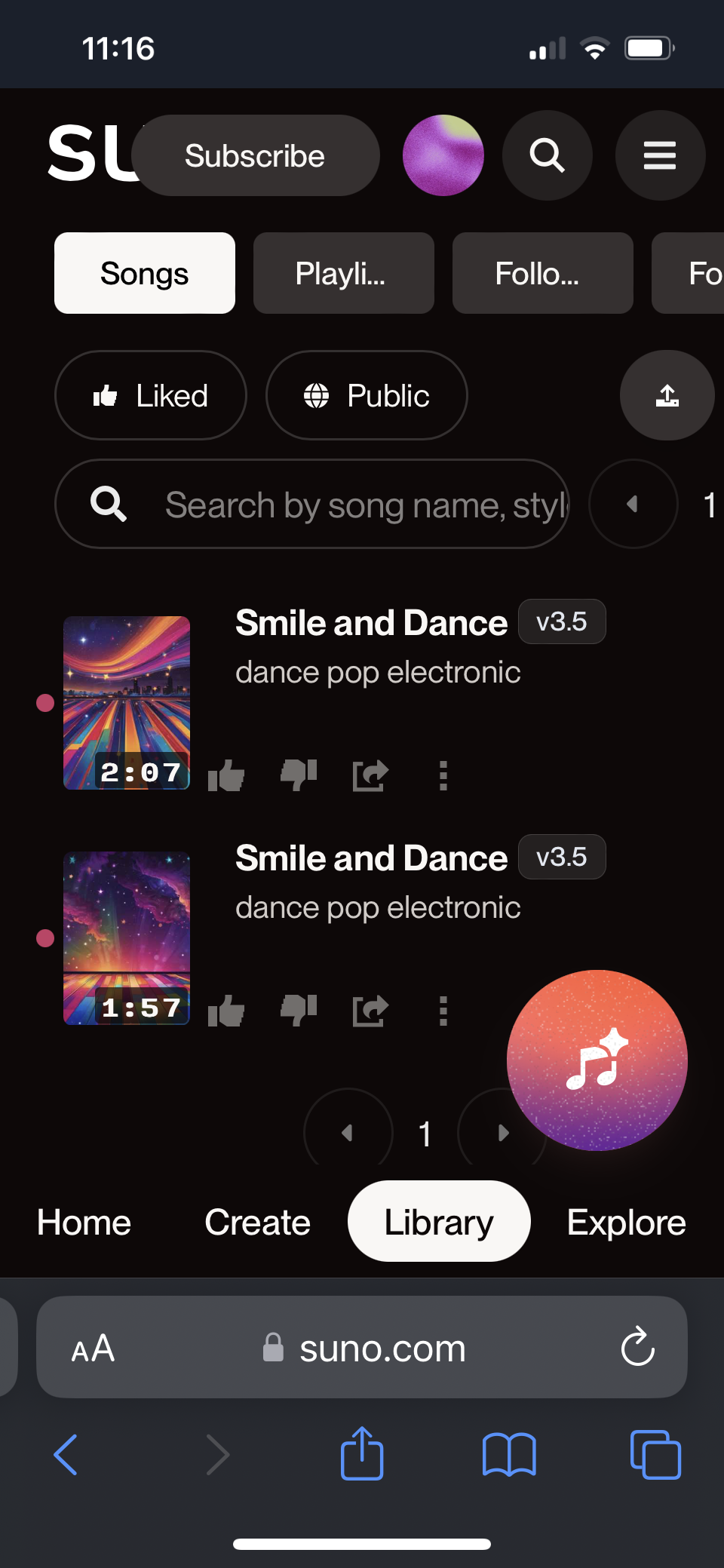Reload the suno.com page
This screenshot has width=724, height=1568.
(637, 1347)
